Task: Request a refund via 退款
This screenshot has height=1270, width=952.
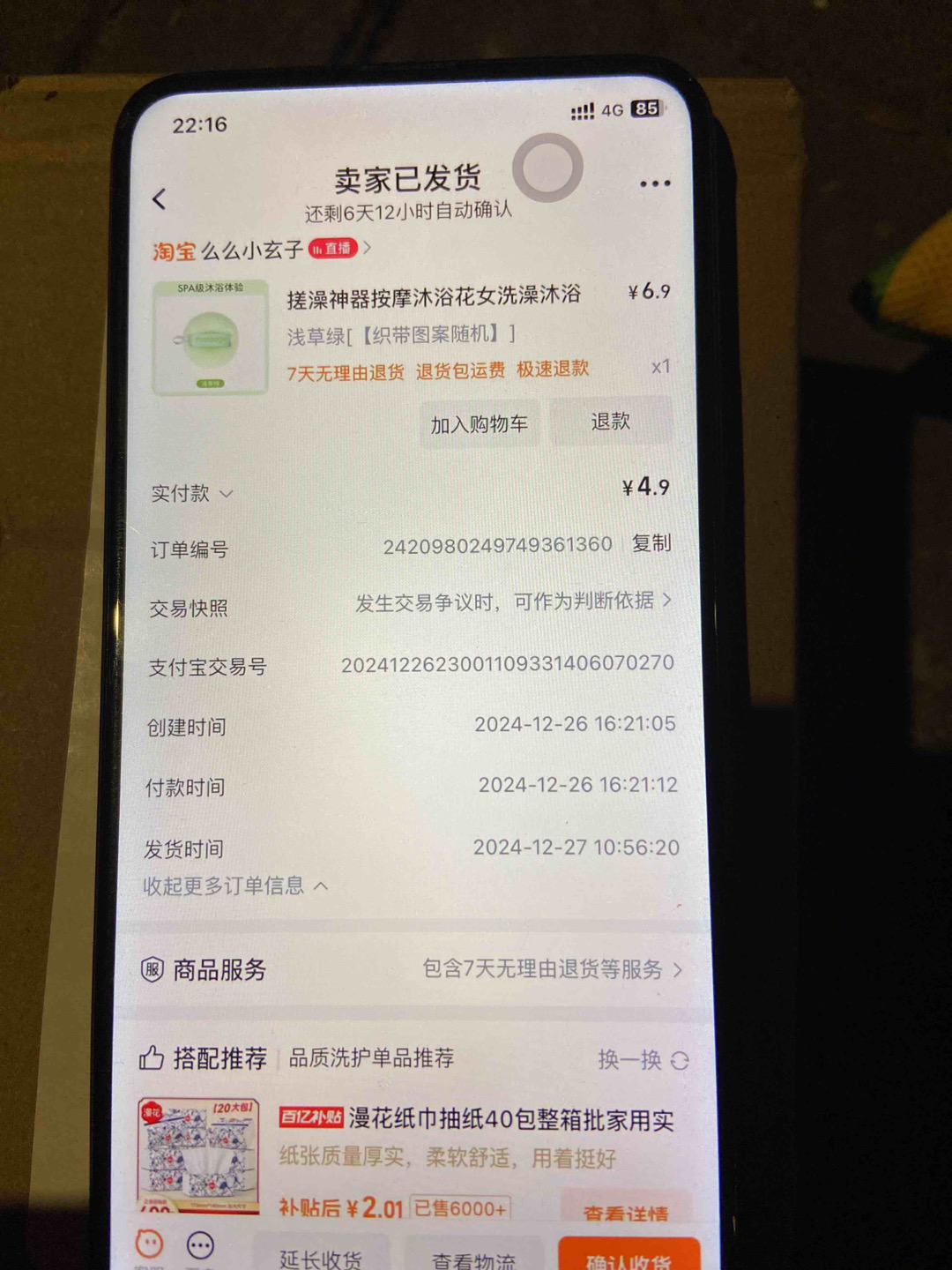Action: (610, 422)
